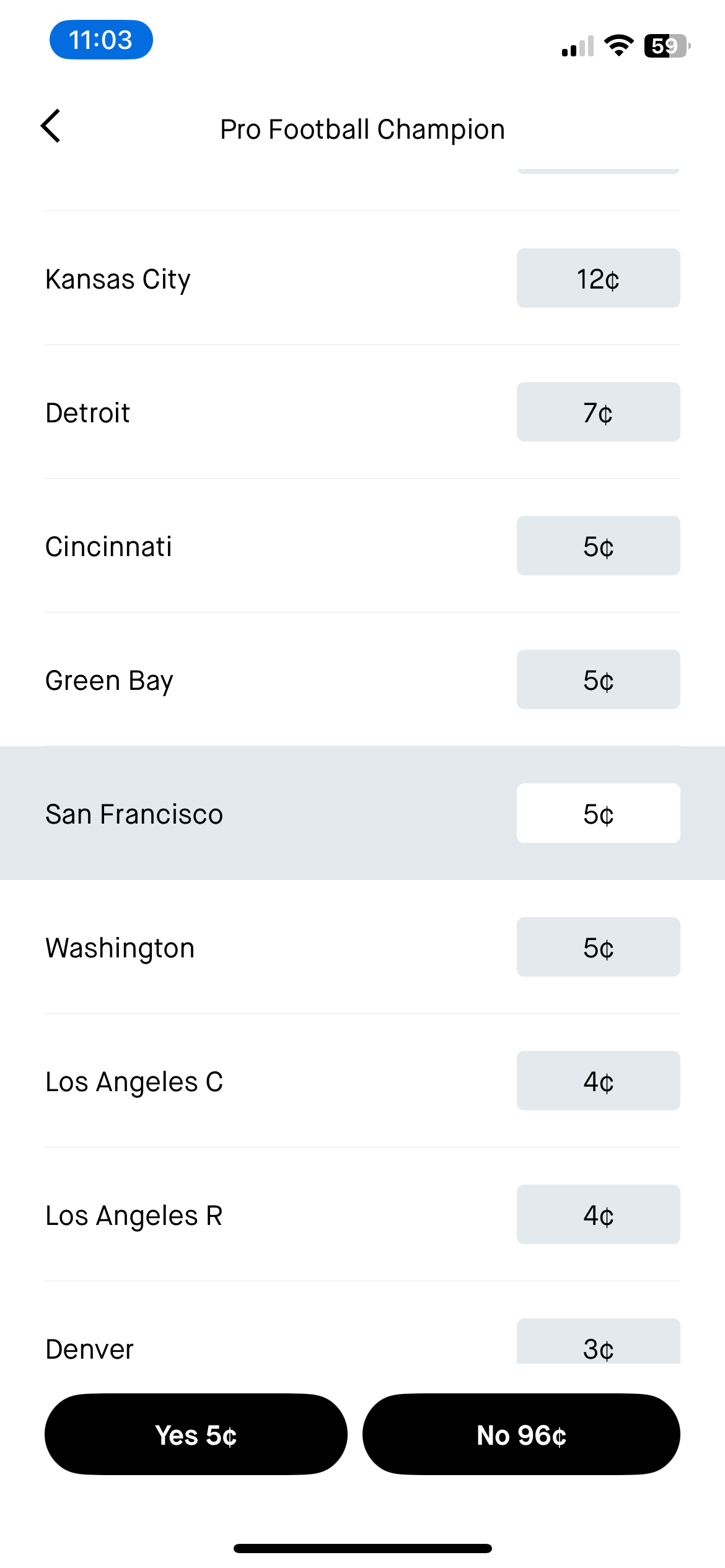Image resolution: width=725 pixels, height=1568 pixels.
Task: Tap Denver's 3¢ price button
Action: [x=598, y=1341]
